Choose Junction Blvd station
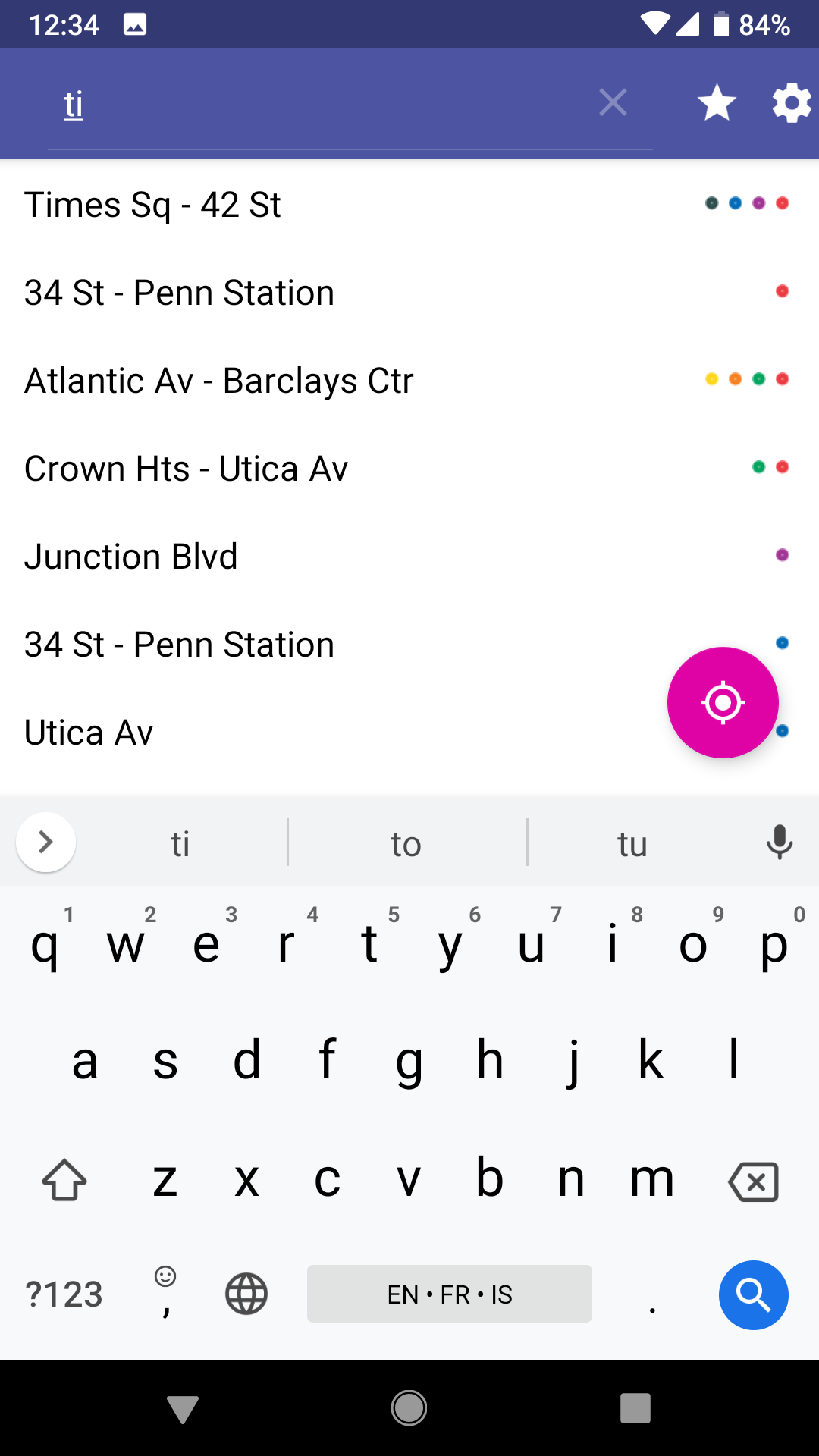The image size is (819, 1456). point(409,556)
